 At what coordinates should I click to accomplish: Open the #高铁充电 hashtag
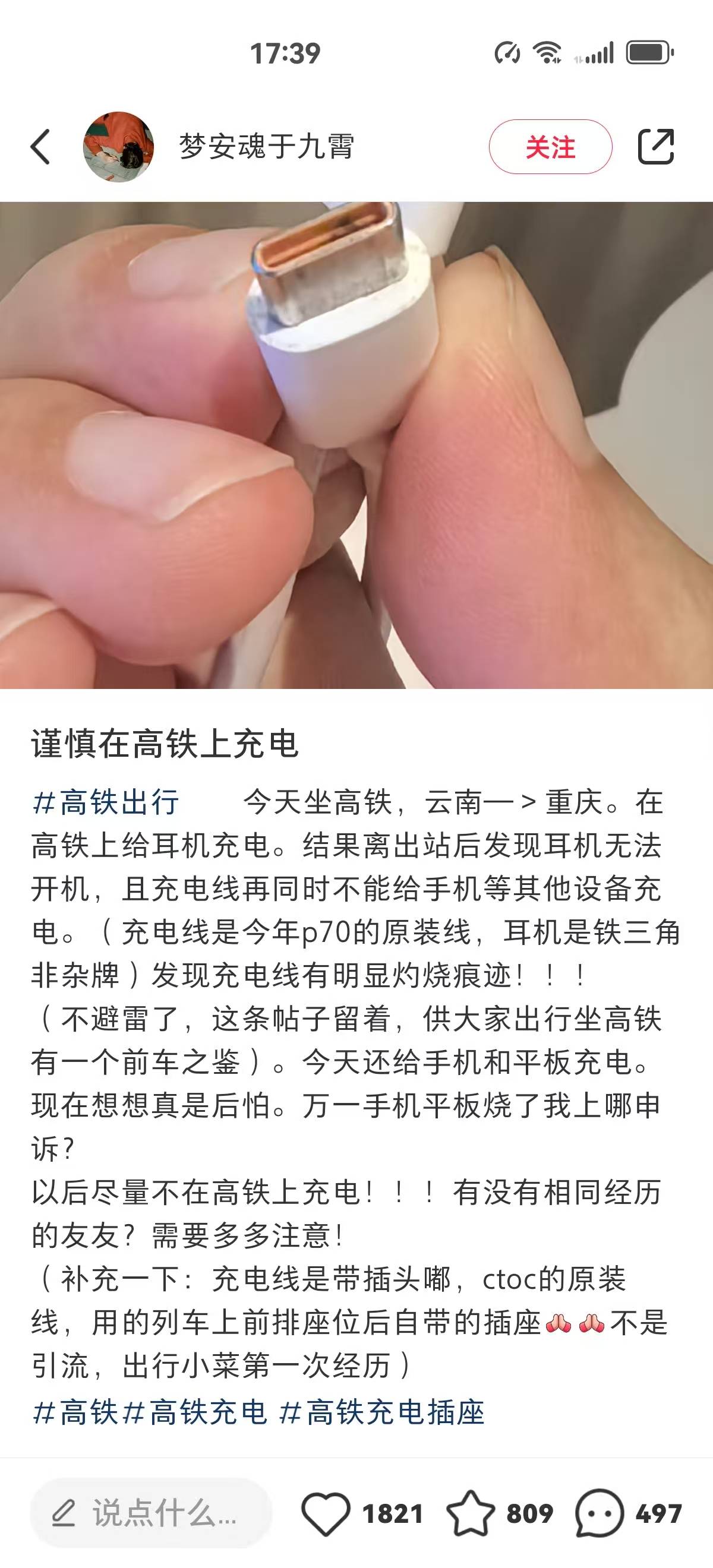tap(195, 1412)
